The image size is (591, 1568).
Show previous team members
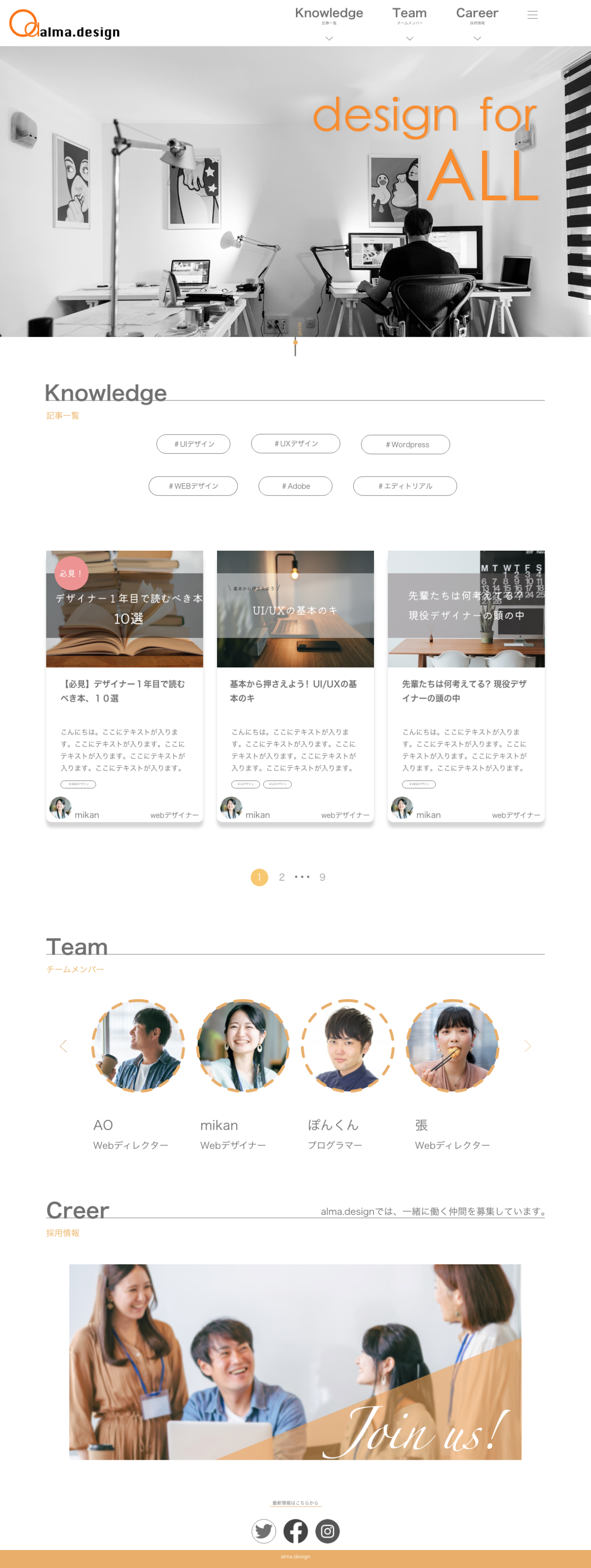point(63,1046)
